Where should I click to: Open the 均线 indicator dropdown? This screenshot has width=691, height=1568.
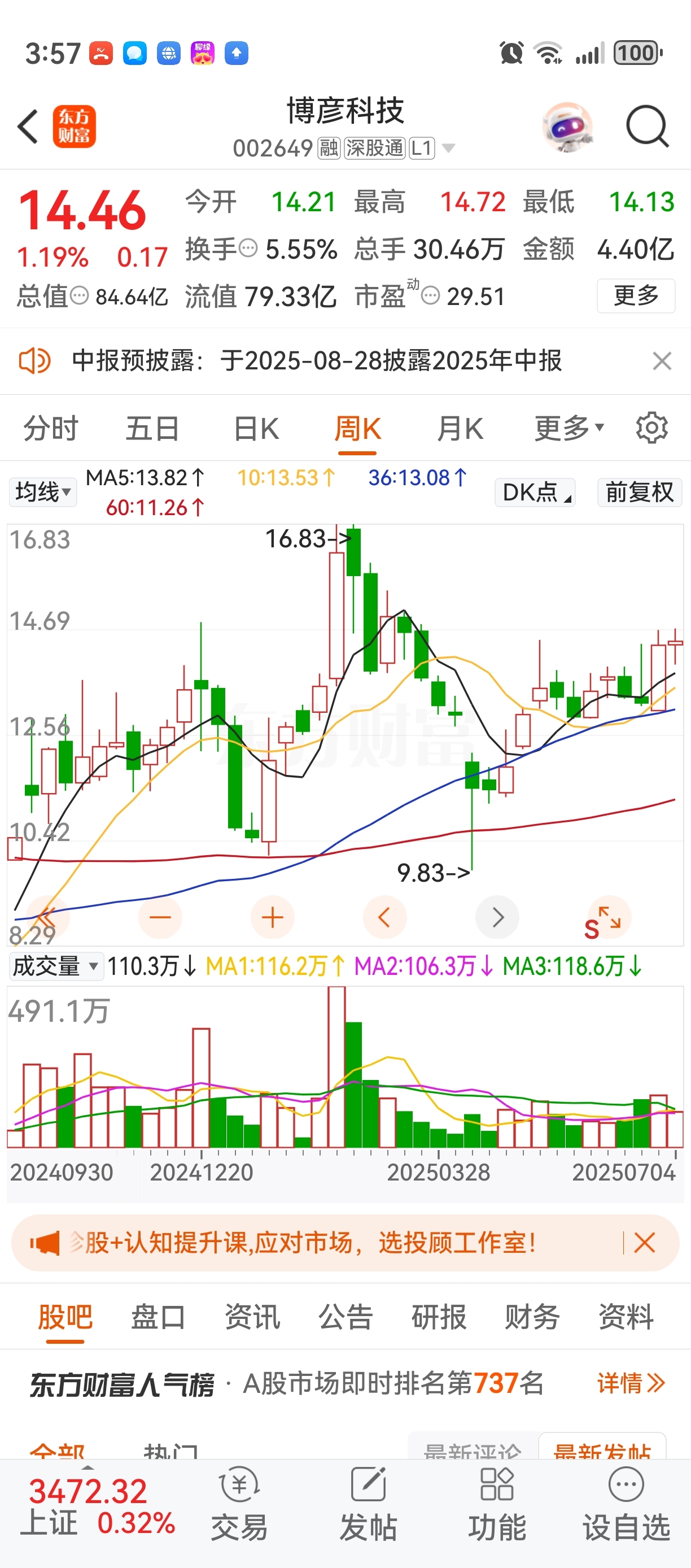[x=42, y=492]
